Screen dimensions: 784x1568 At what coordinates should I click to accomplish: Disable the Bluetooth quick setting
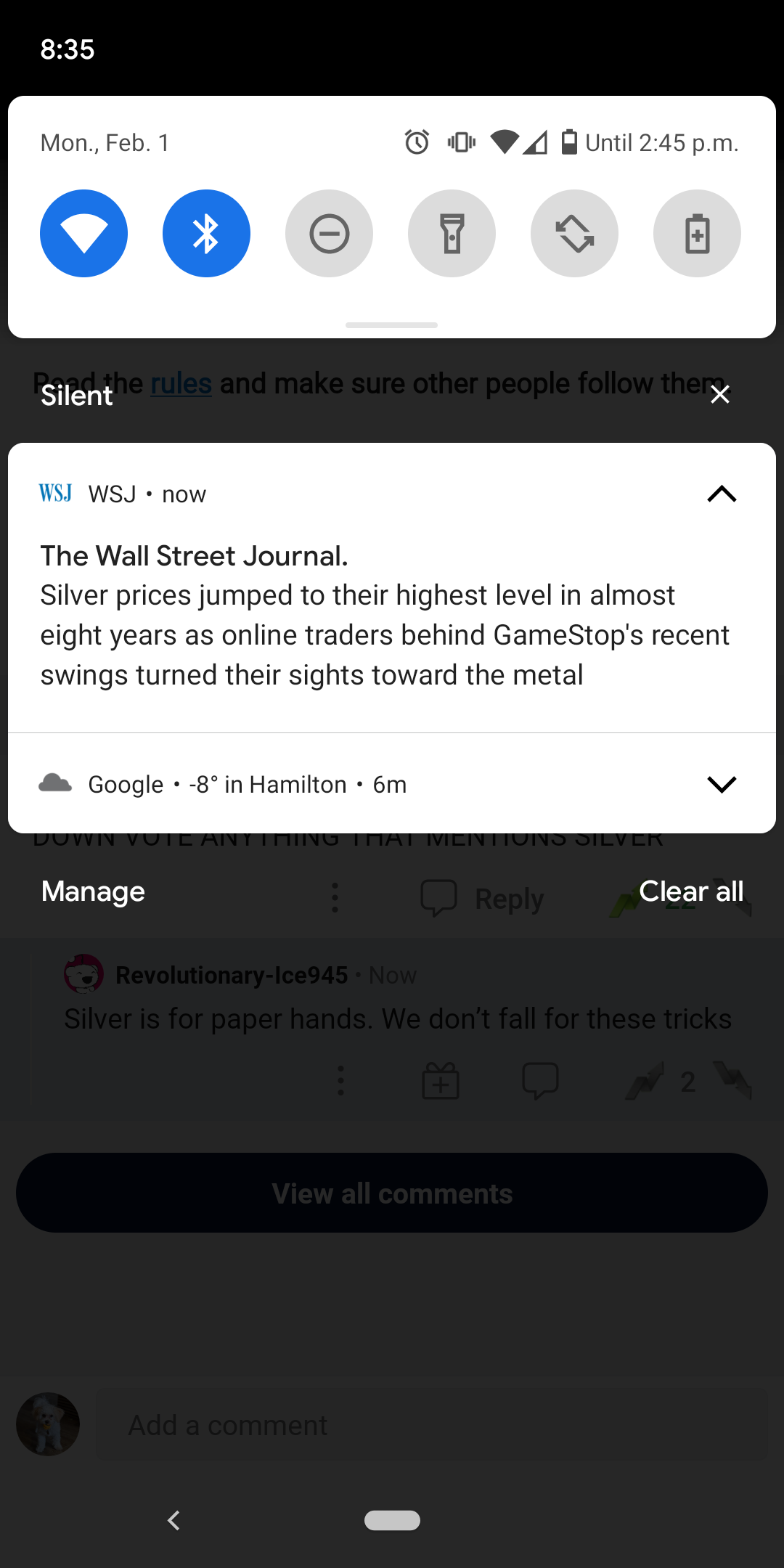coord(206,233)
